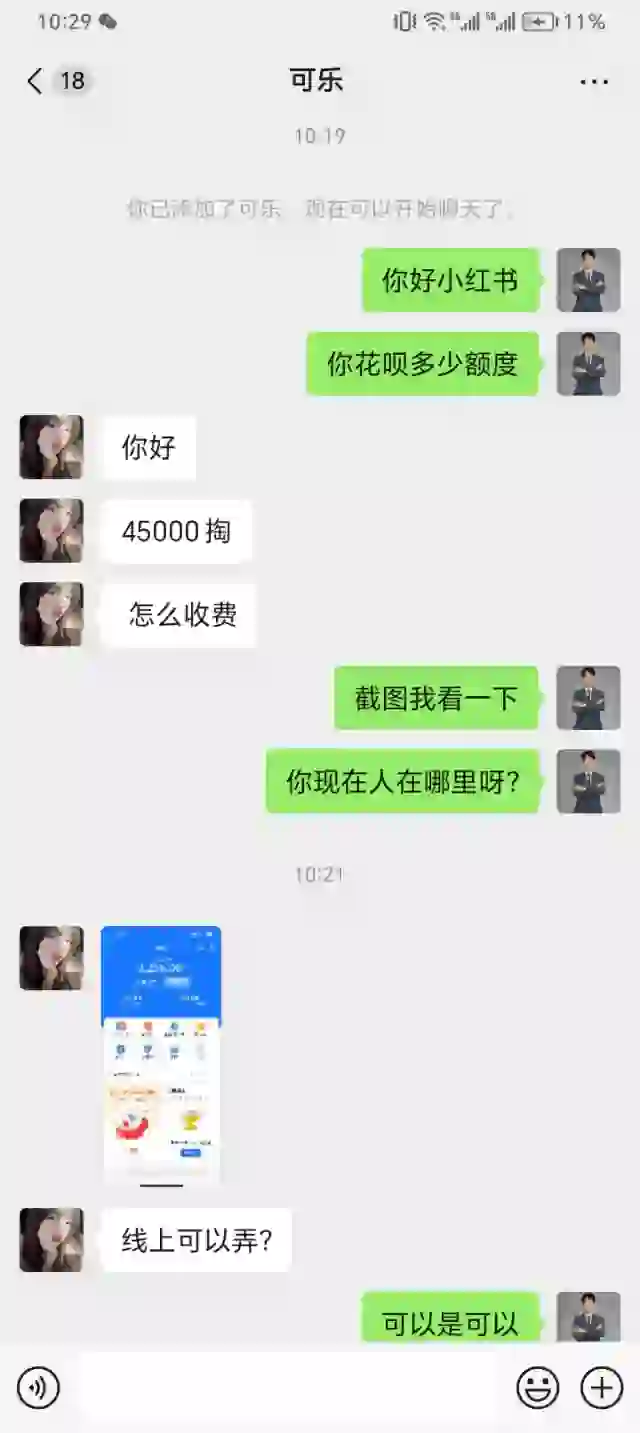Viewport: 640px width, 1433px height.
Task: Open the emoji sticker panel
Action: [x=537, y=1388]
